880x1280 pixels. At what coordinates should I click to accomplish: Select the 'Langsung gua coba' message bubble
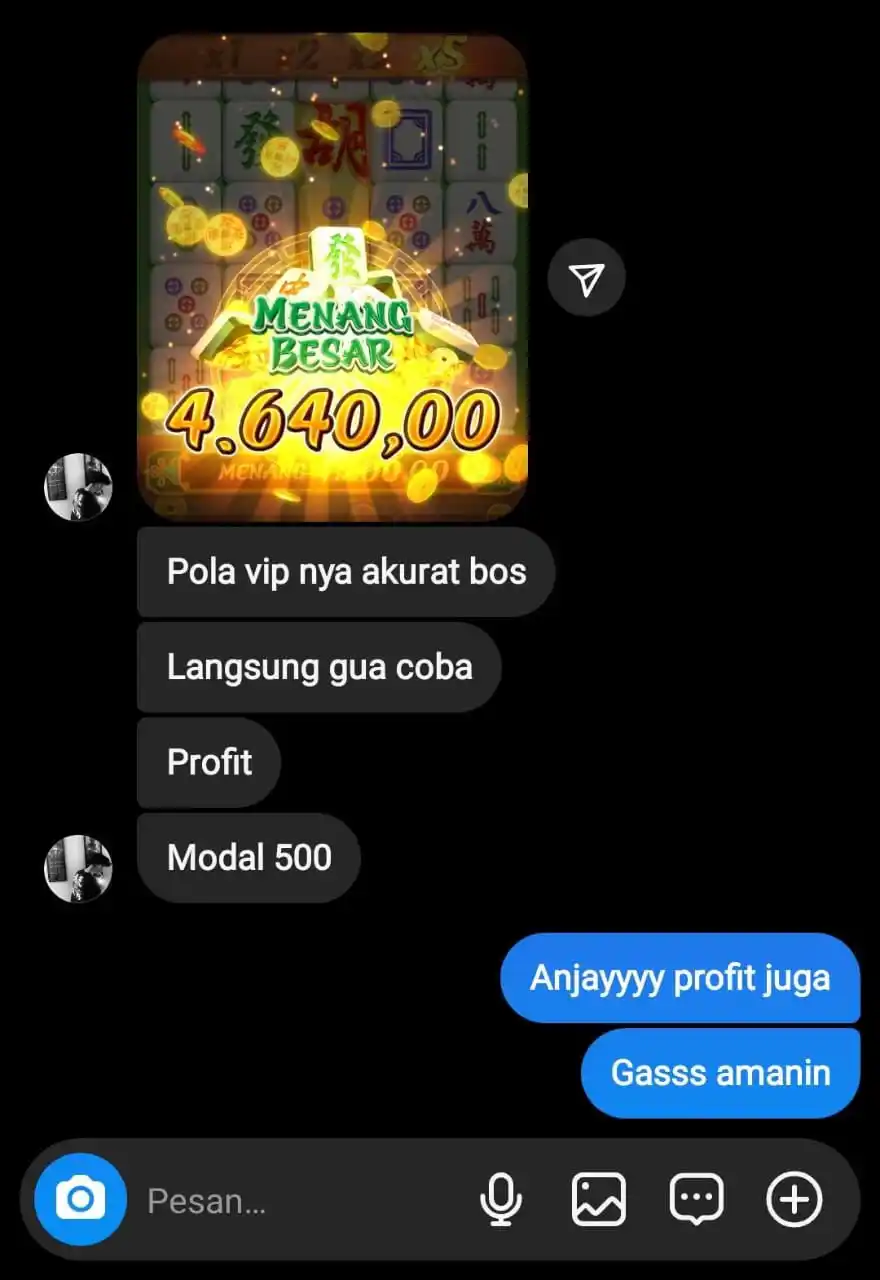(x=318, y=667)
